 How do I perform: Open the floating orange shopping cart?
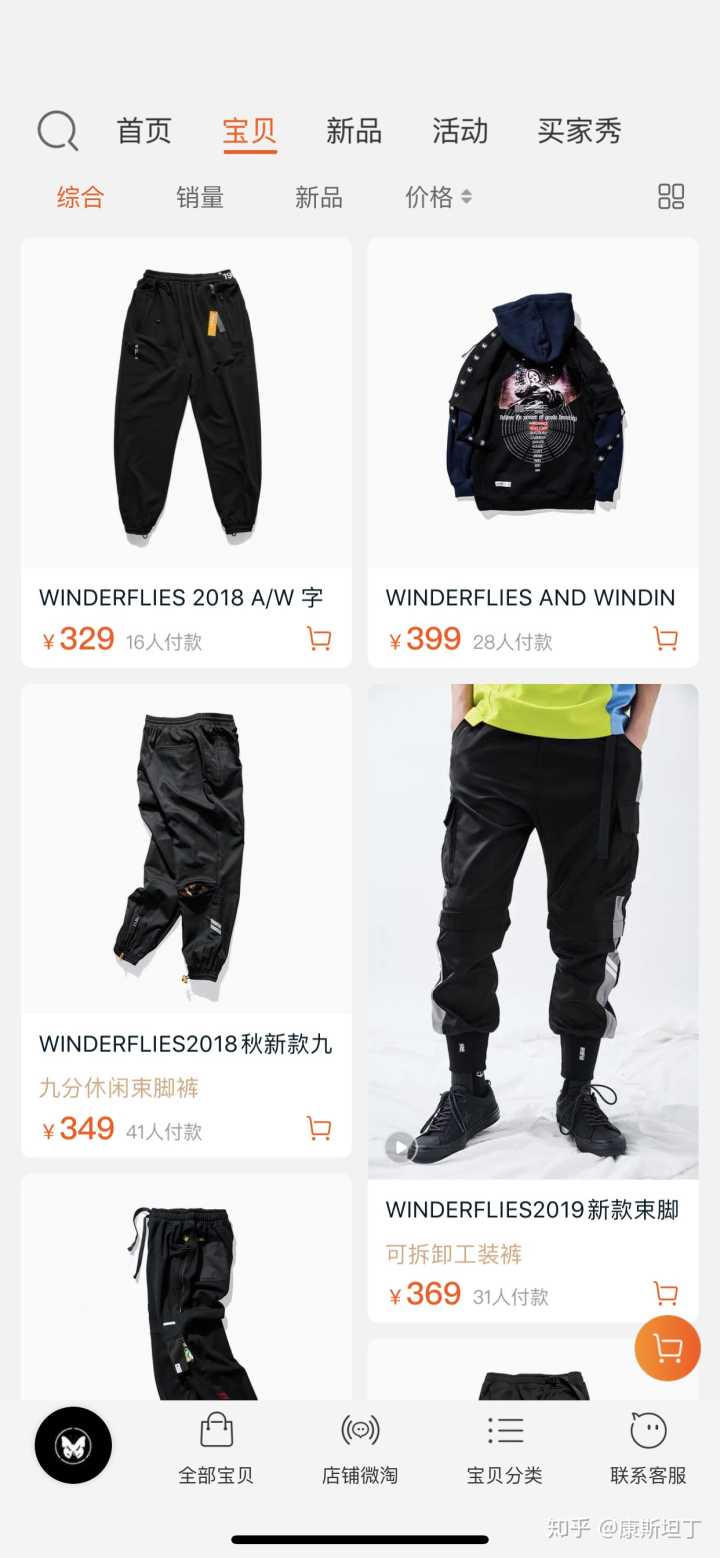tap(667, 1348)
